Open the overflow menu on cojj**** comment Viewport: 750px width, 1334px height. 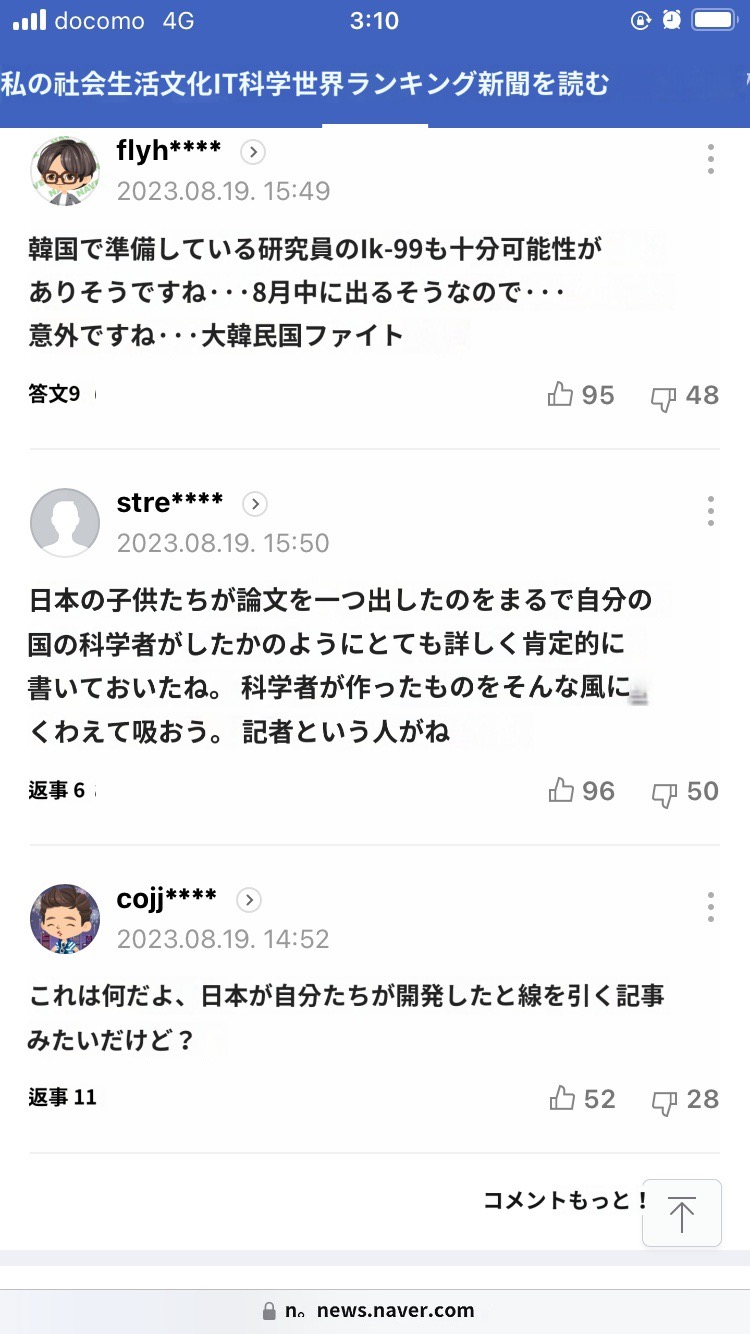pos(710,907)
